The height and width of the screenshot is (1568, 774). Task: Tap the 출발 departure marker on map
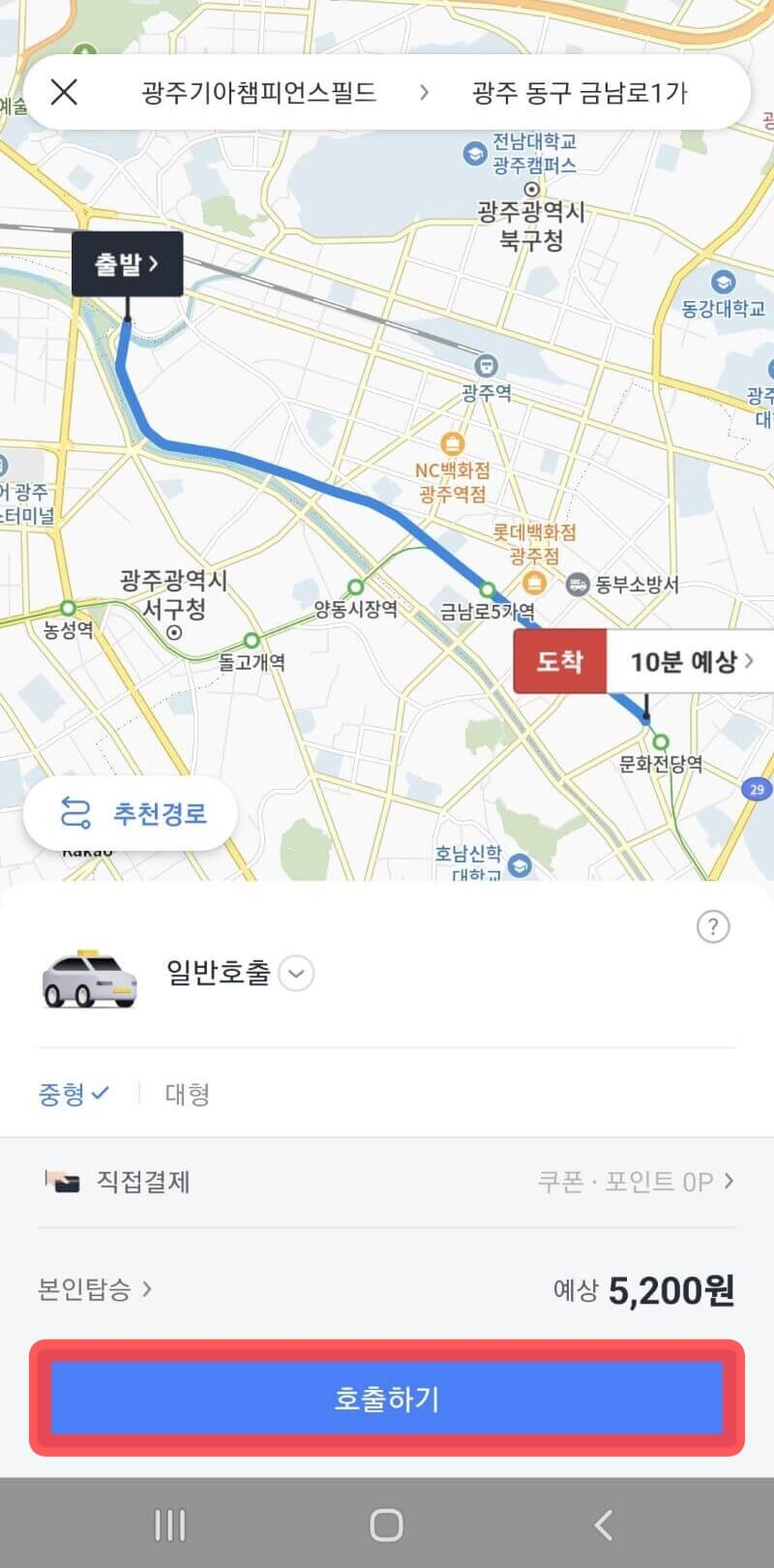tap(127, 261)
